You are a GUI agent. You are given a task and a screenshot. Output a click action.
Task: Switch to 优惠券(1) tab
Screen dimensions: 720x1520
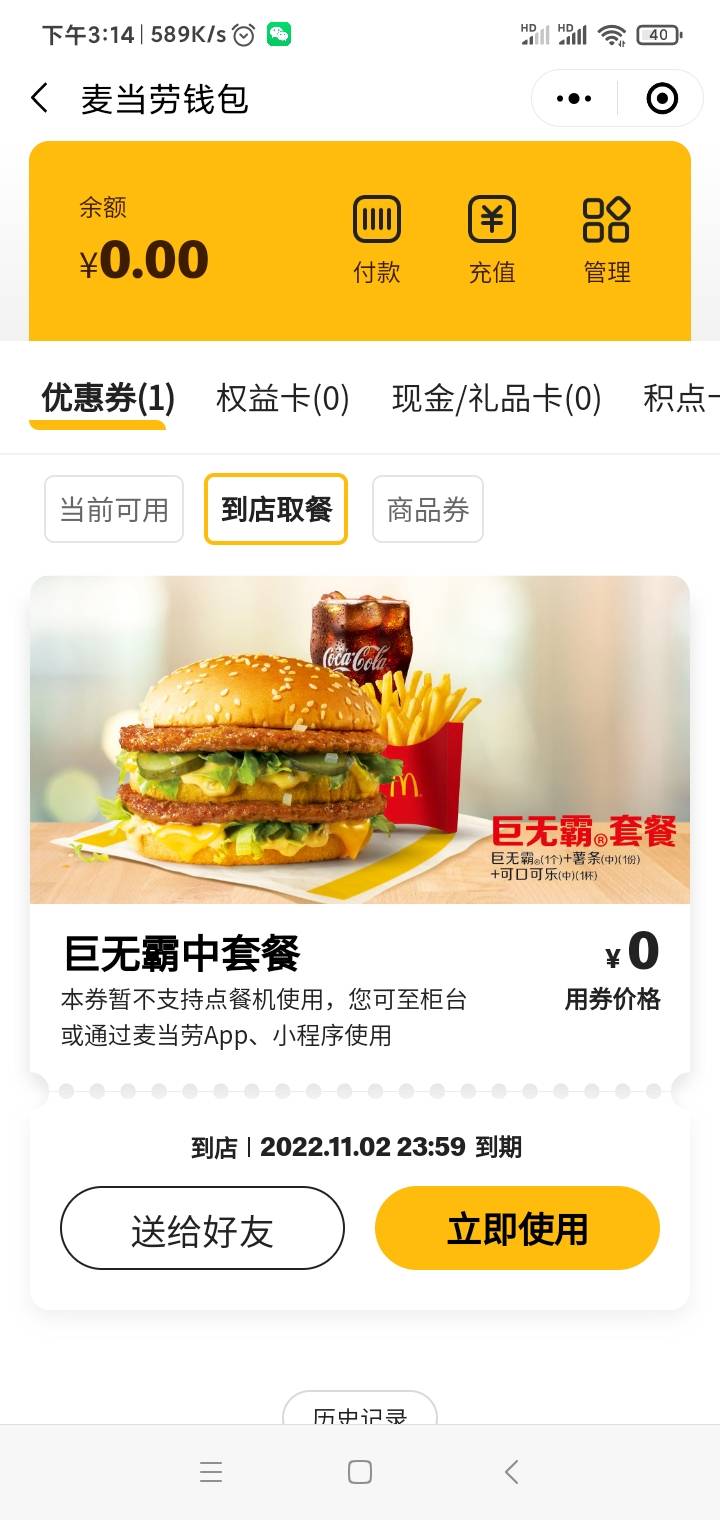[x=108, y=398]
